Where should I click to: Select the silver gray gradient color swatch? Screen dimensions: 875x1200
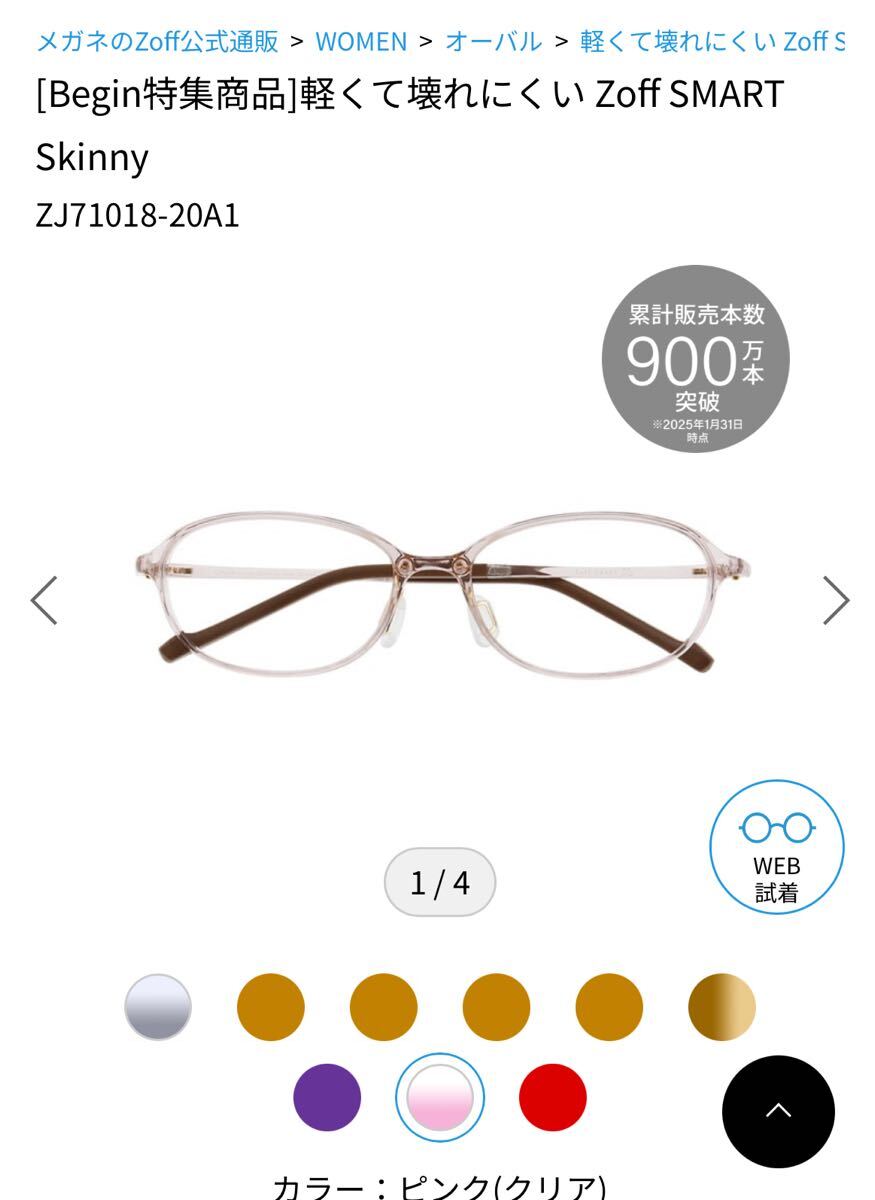coord(158,1007)
